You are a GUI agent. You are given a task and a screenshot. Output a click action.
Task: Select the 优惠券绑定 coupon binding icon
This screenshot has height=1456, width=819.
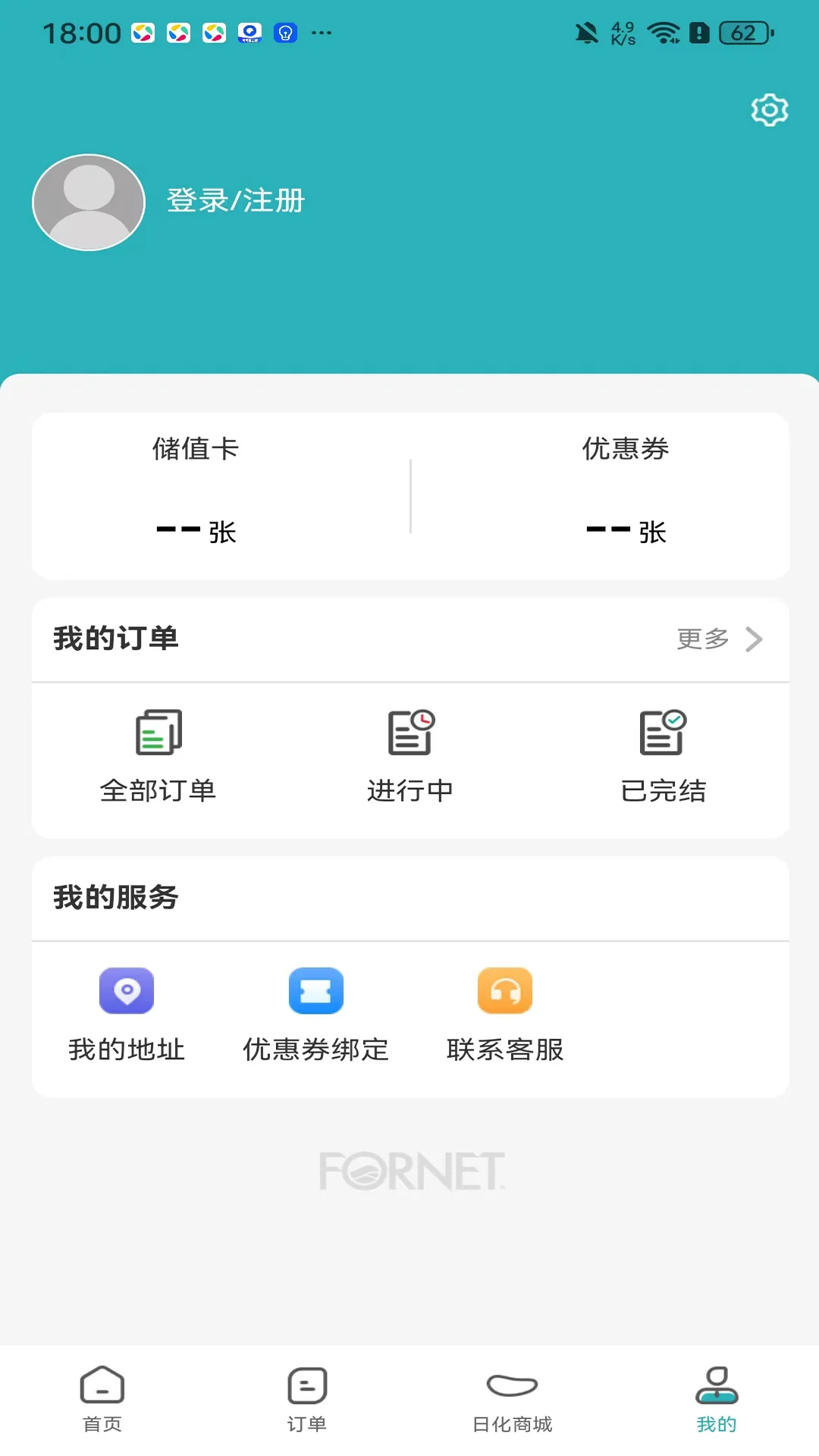[x=315, y=990]
